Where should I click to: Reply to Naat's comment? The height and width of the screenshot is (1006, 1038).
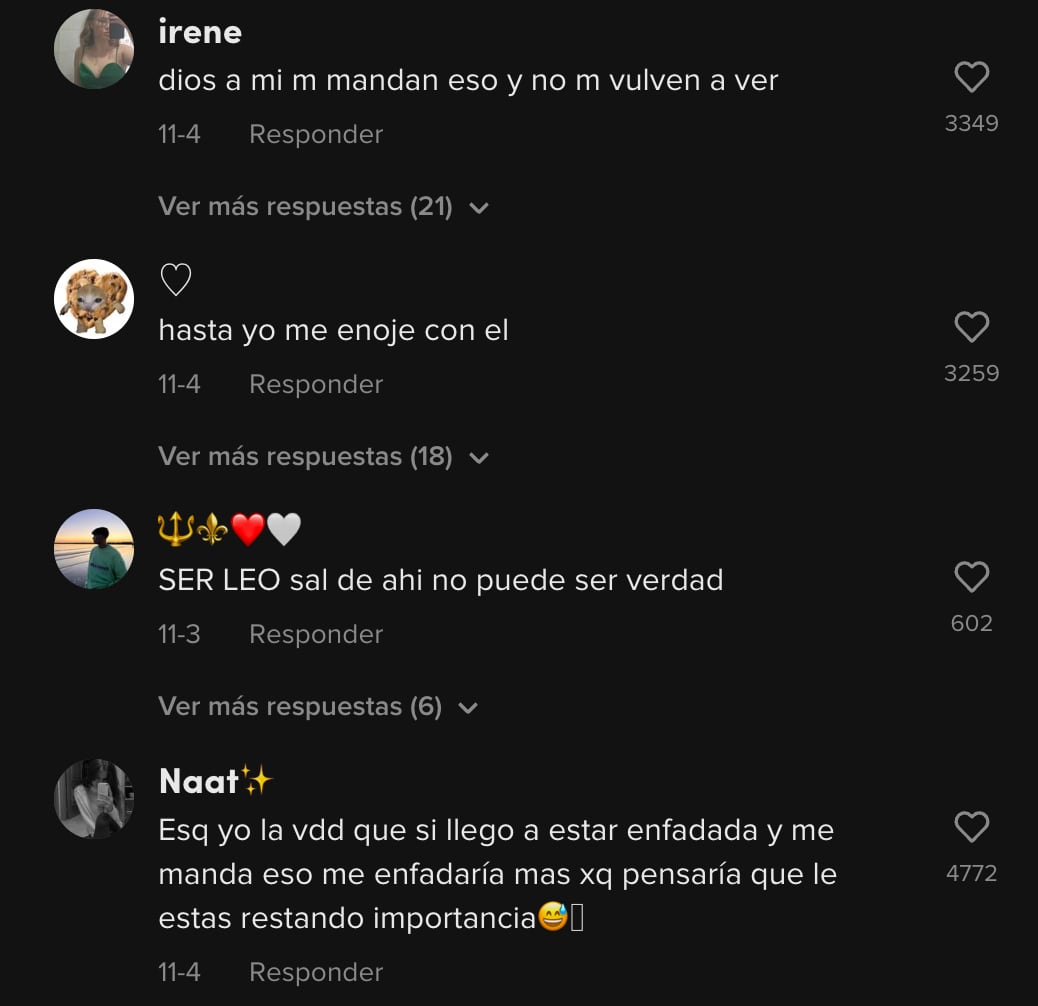tap(315, 972)
